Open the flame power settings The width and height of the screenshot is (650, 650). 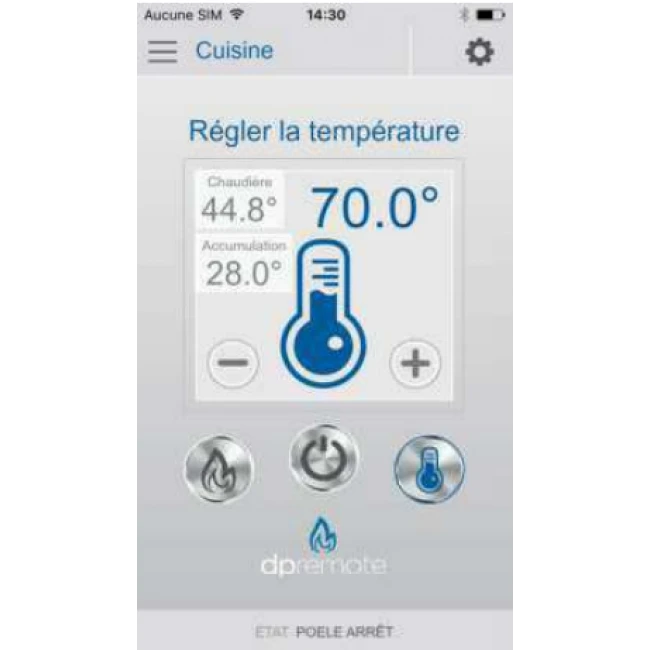(x=219, y=469)
